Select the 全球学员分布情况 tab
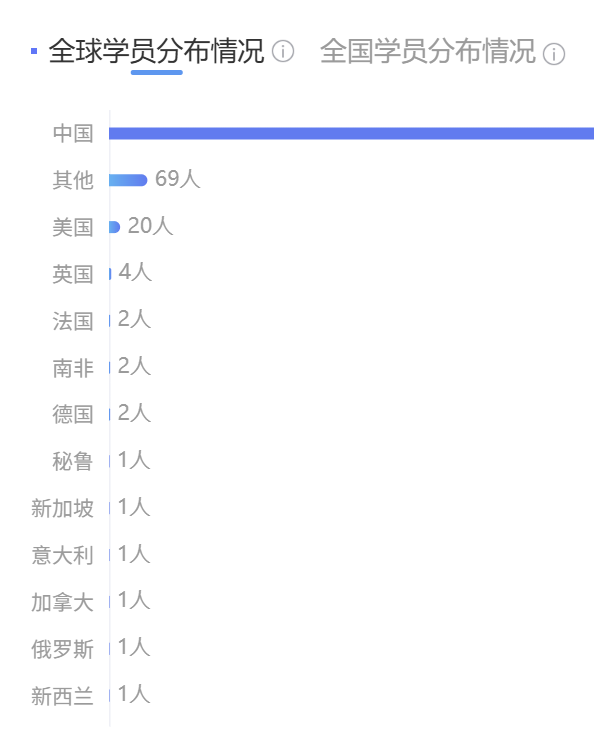This screenshot has width=594, height=730. click(156, 51)
